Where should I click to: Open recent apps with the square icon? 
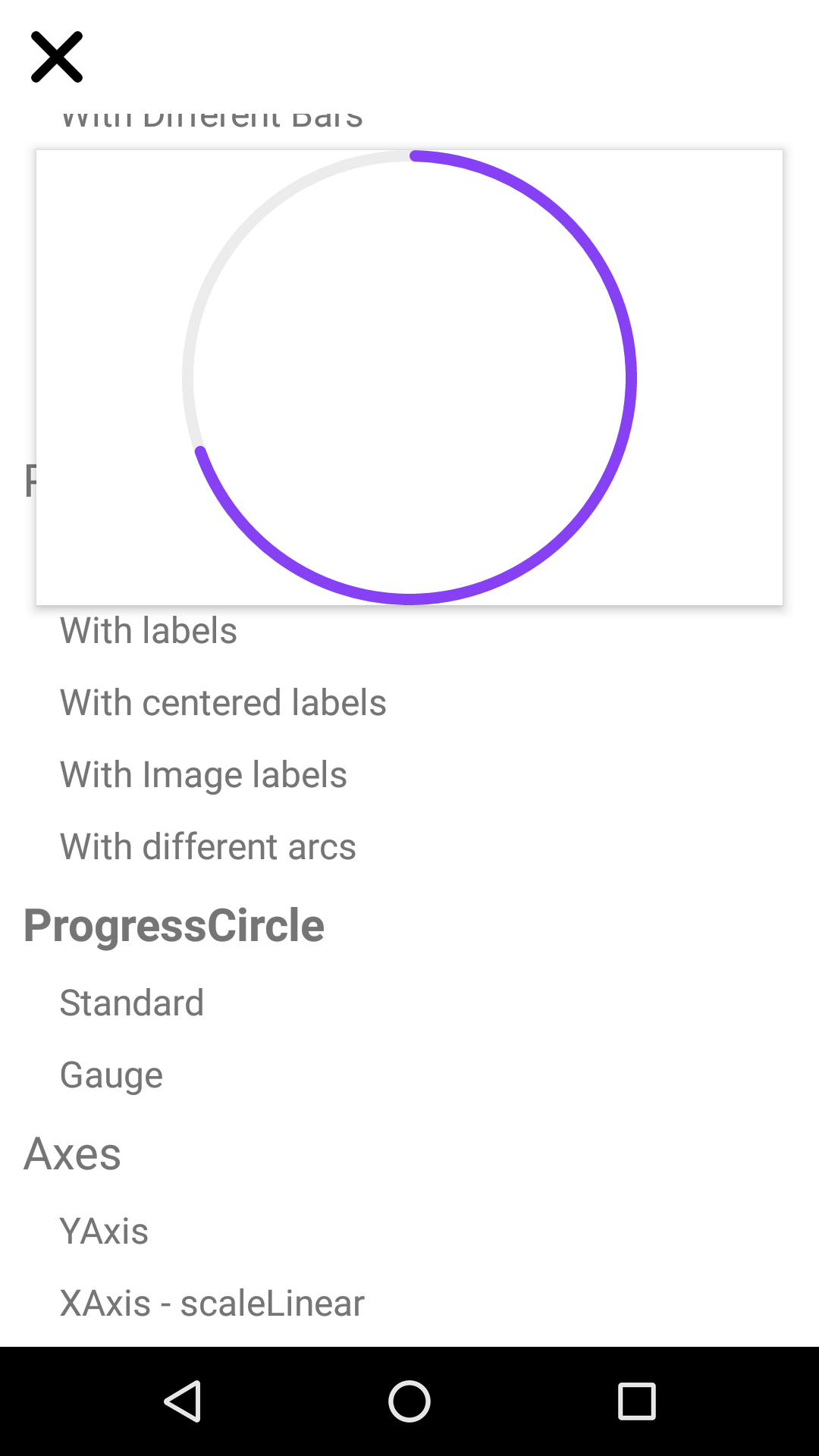635,1403
